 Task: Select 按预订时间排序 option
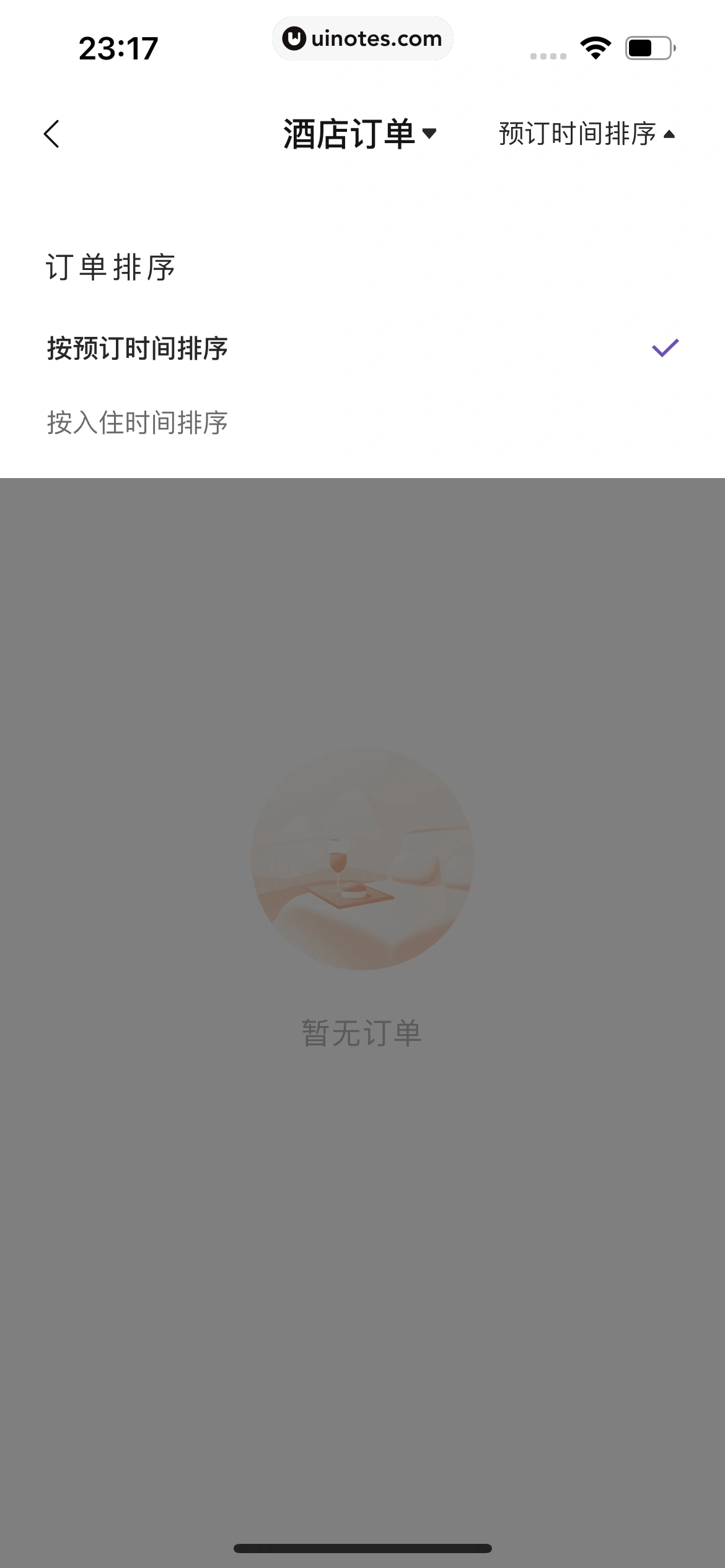pyautogui.click(x=138, y=348)
